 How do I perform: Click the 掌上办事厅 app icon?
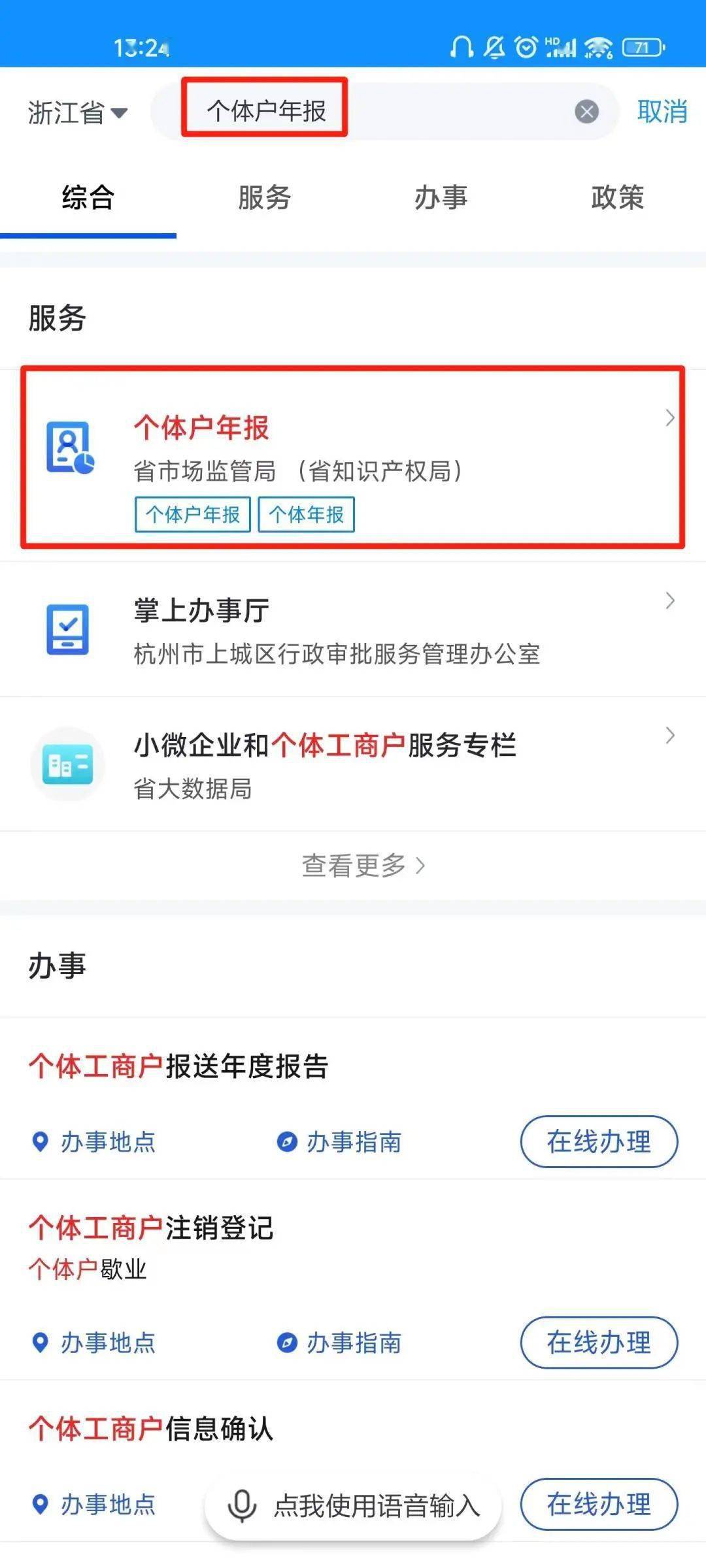68,629
